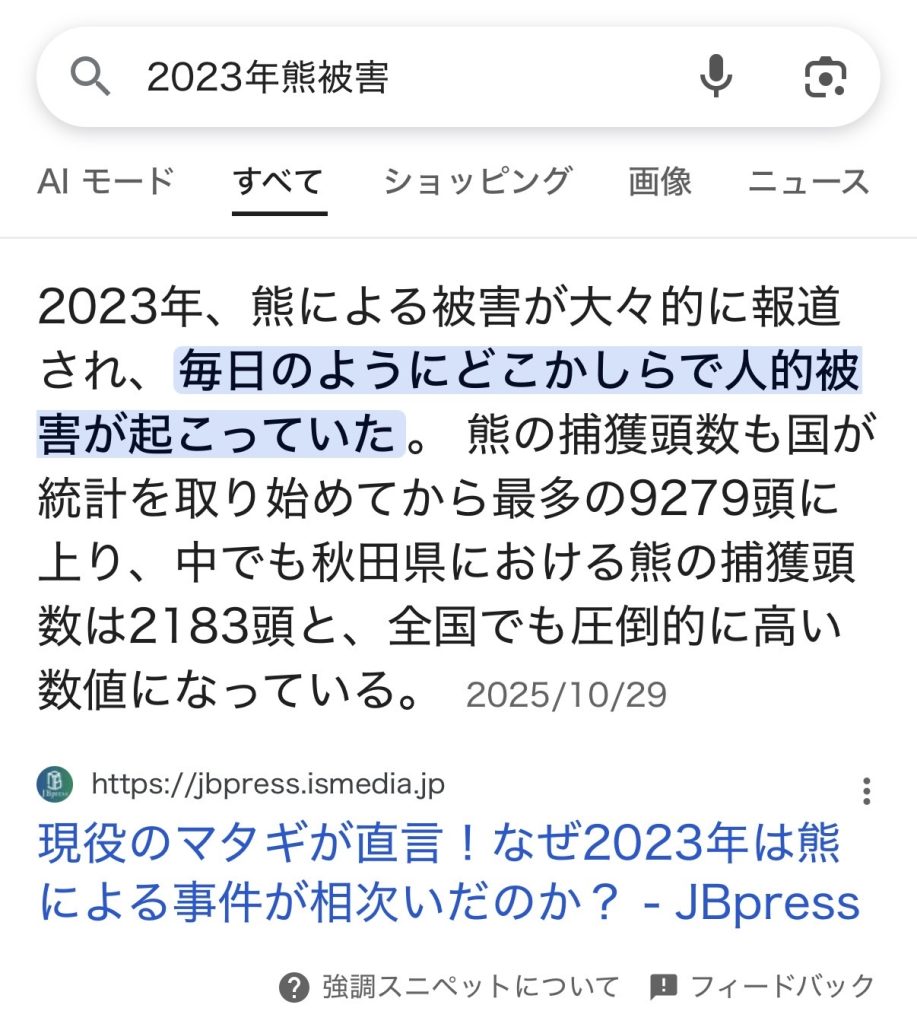Open 強調スニペットについて info link
Image resolution: width=917 pixels, height=1024 pixels.
coord(450,987)
